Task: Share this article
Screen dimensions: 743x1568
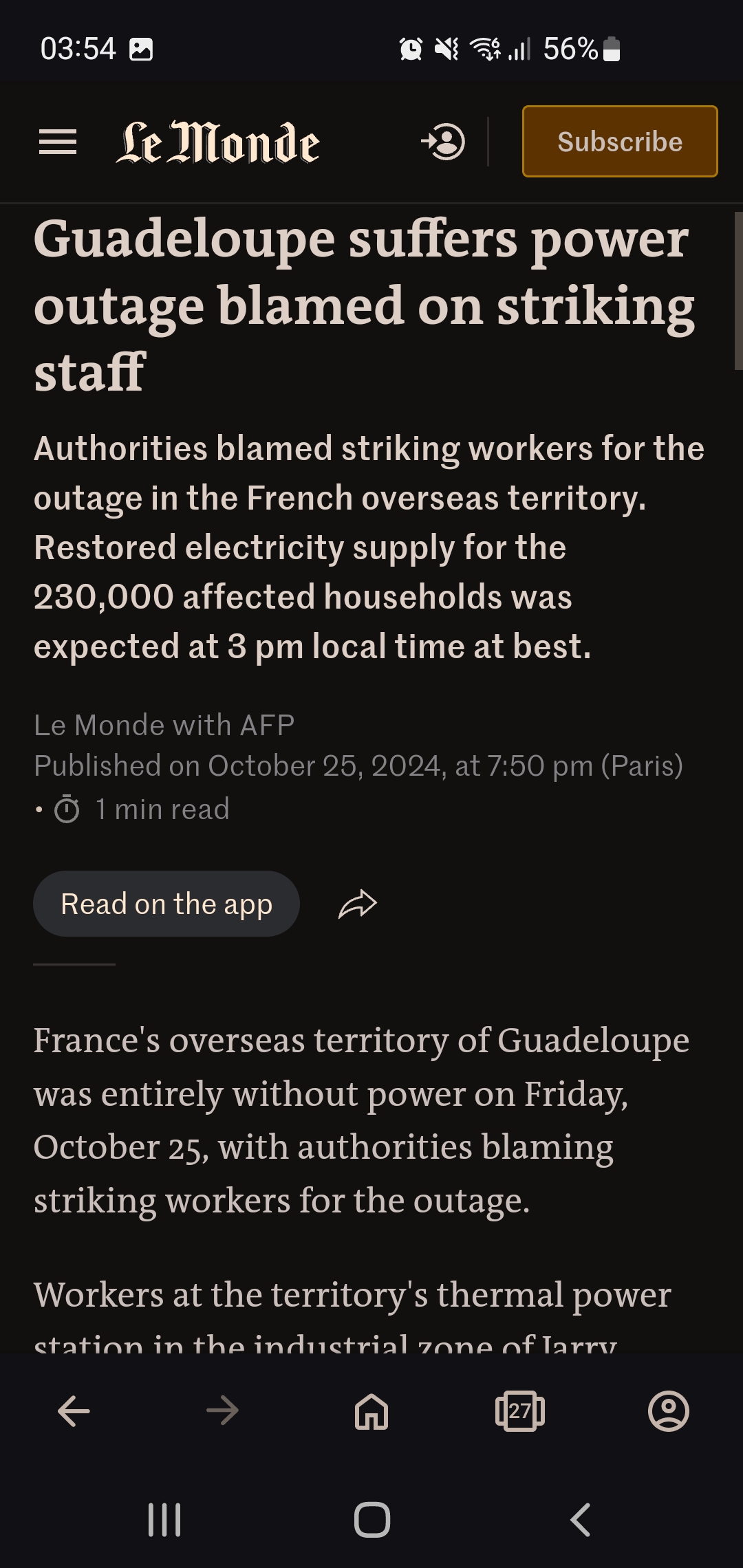Action: click(x=358, y=904)
